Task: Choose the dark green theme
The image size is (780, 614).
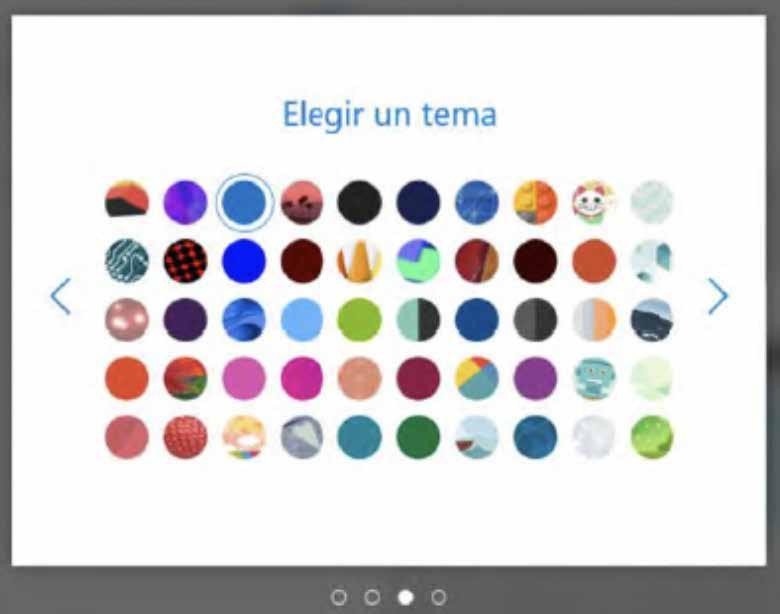Action: coord(418,437)
